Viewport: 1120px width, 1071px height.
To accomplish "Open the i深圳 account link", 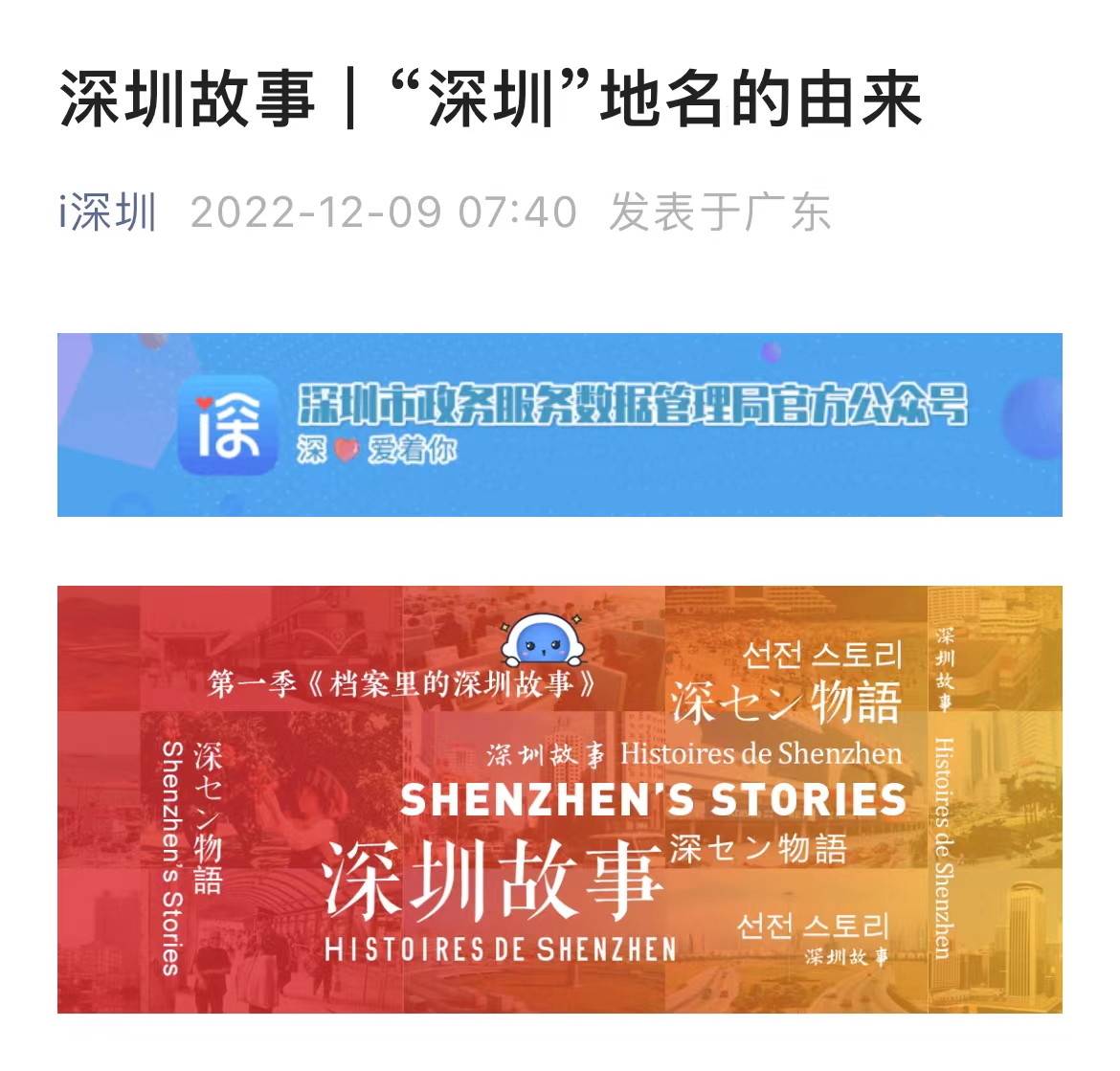I will 107,212.
